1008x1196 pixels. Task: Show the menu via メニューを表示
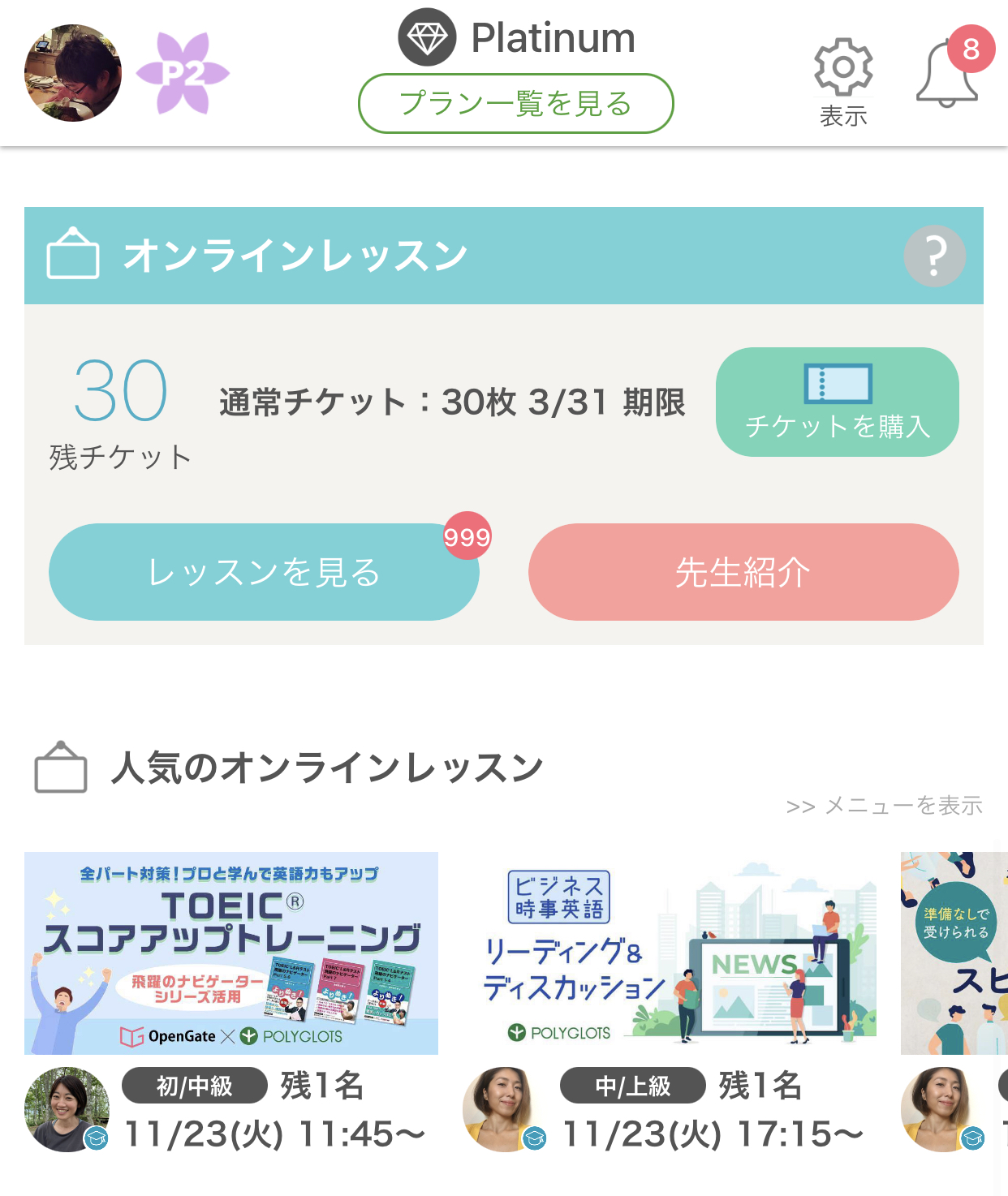885,806
